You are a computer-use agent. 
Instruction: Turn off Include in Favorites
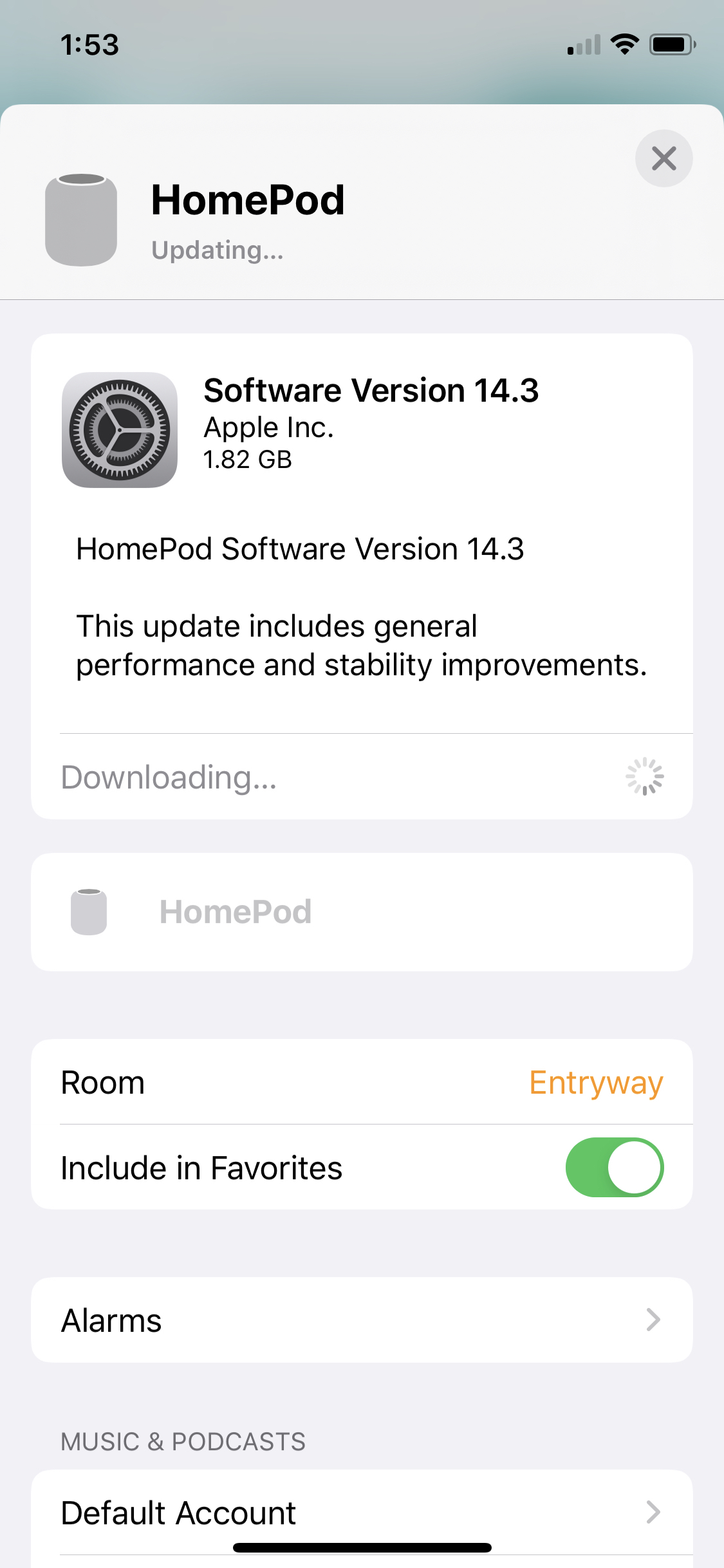tap(614, 1168)
